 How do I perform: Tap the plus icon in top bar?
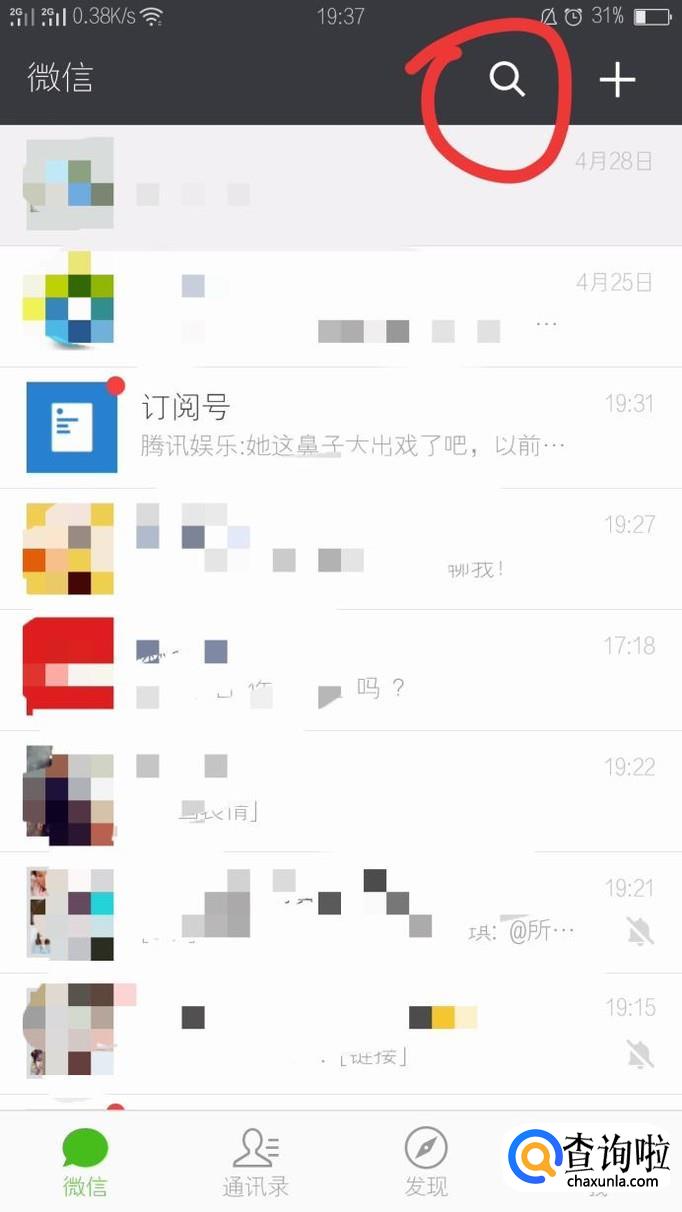617,79
